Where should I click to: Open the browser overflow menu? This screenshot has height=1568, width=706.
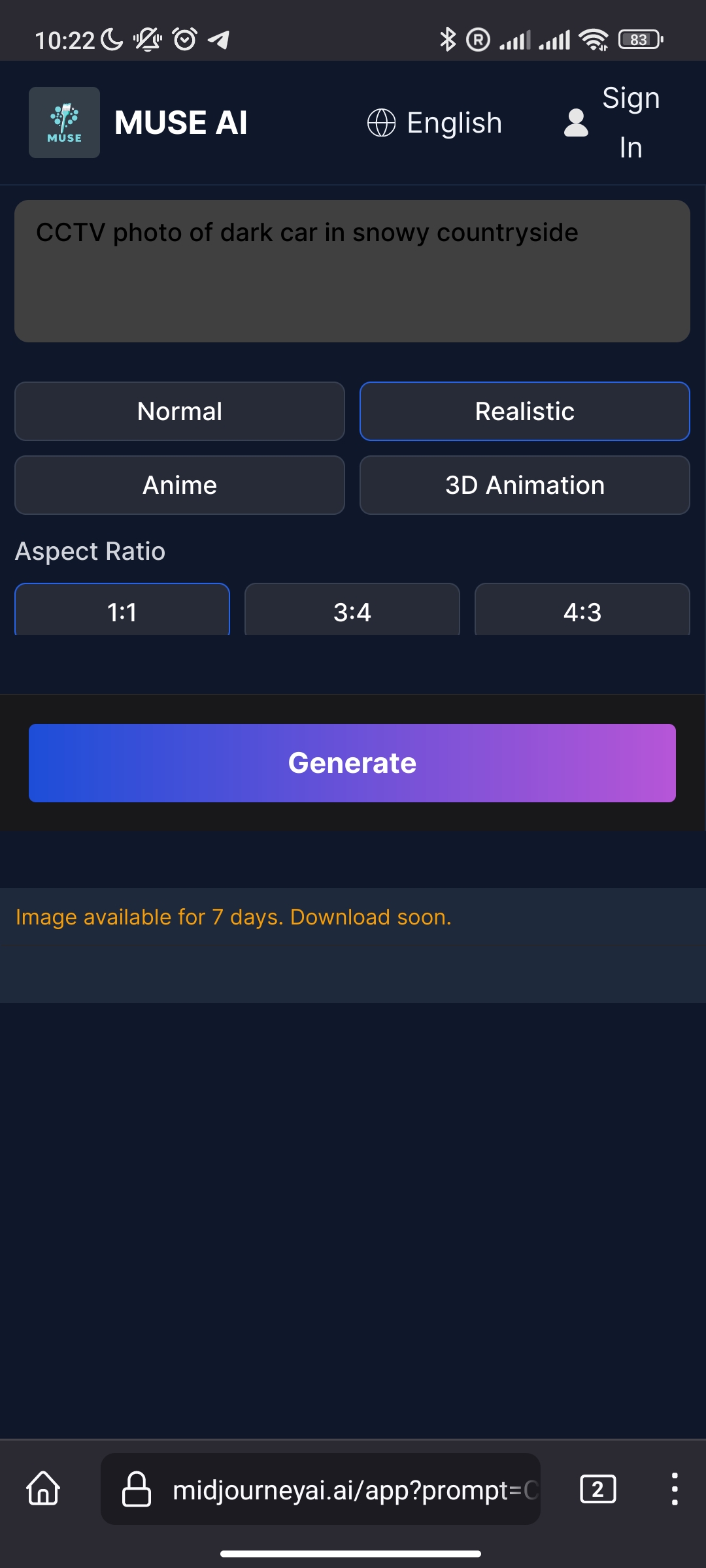coord(675,1490)
